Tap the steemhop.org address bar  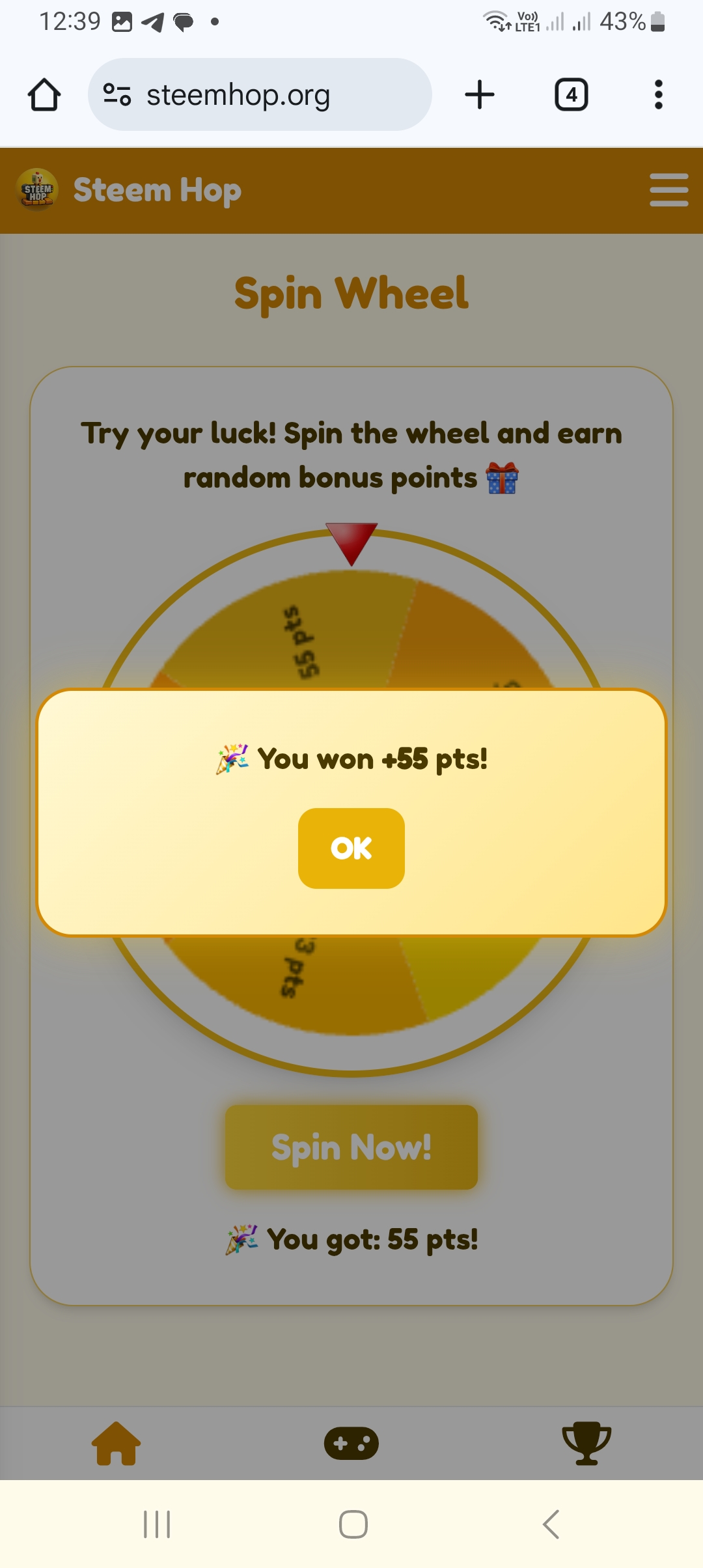point(260,95)
